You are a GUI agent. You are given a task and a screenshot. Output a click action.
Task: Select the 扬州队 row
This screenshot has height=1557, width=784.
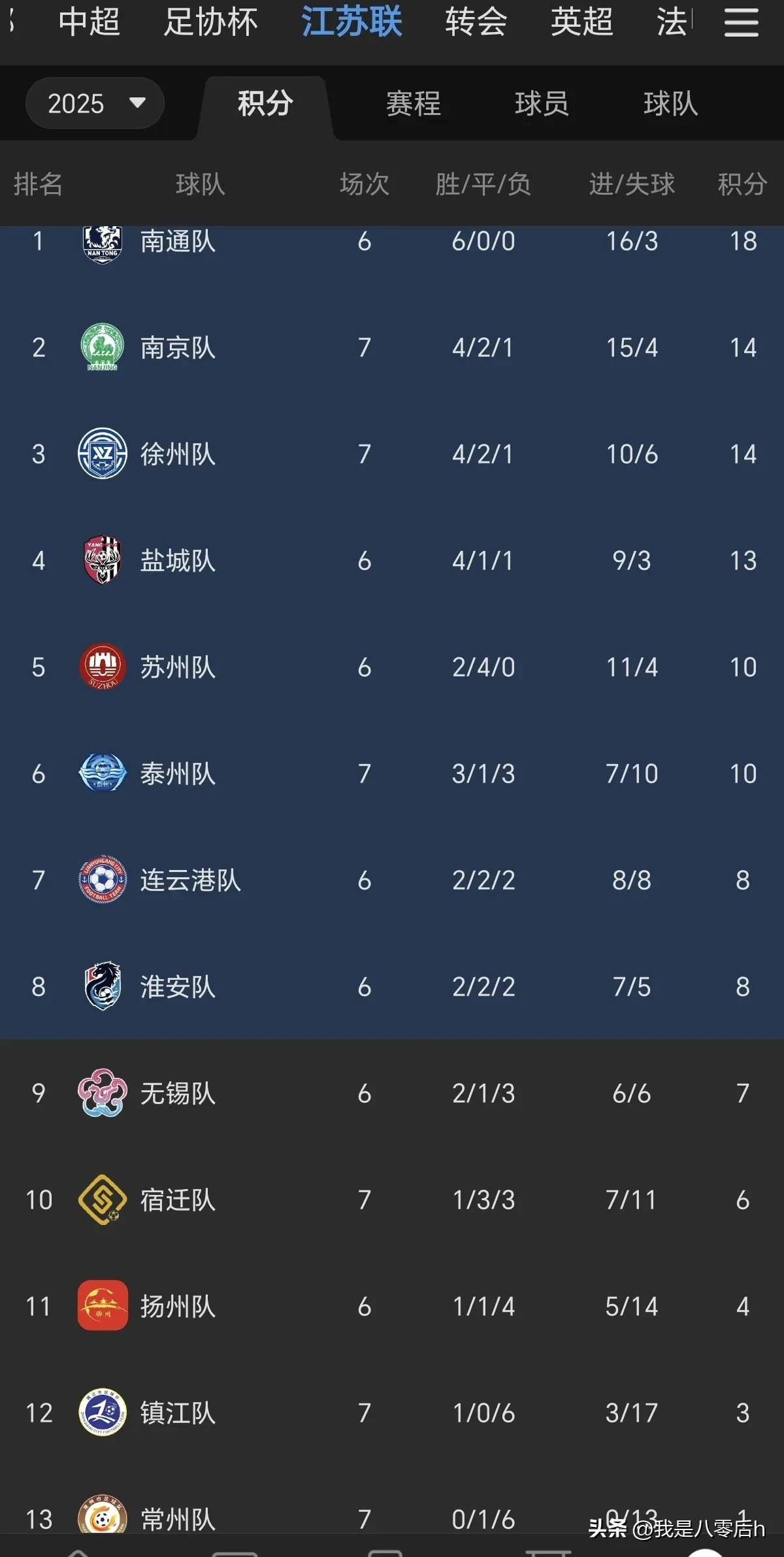(392, 1306)
